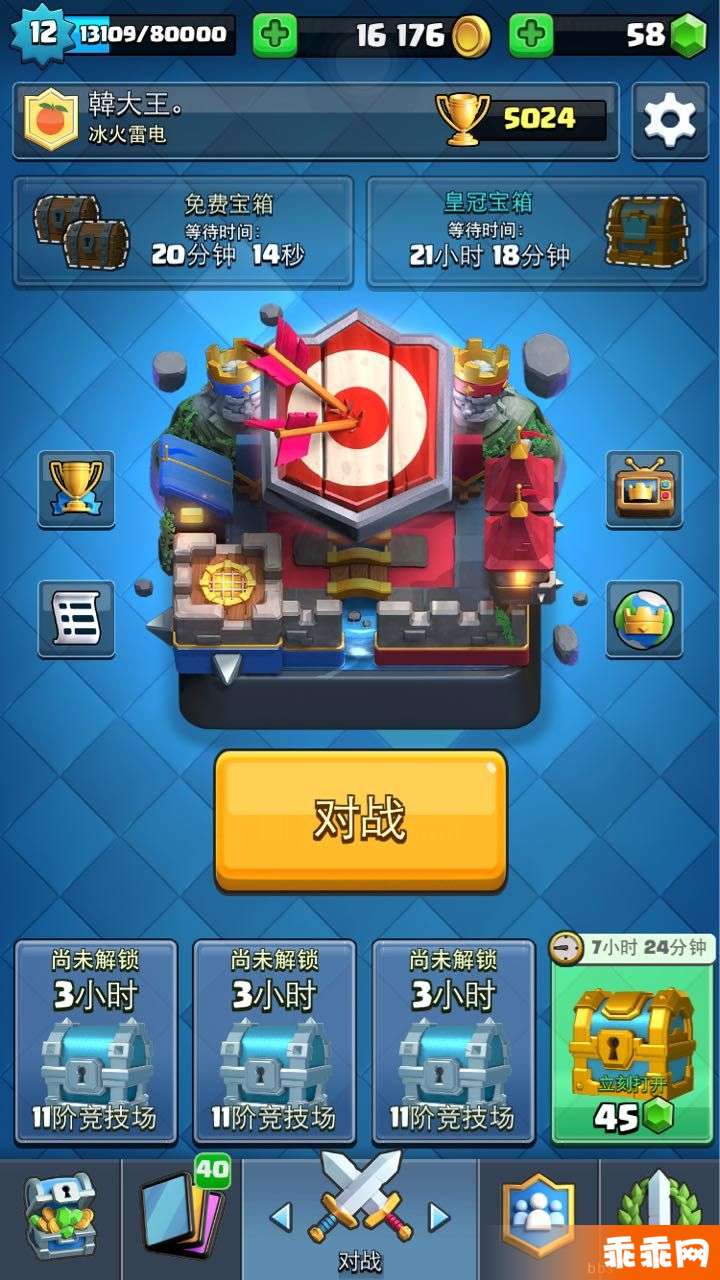Image resolution: width=720 pixels, height=1280 pixels.
Task: Tap the right arrow beside 对战 tab
Action: 438,1216
